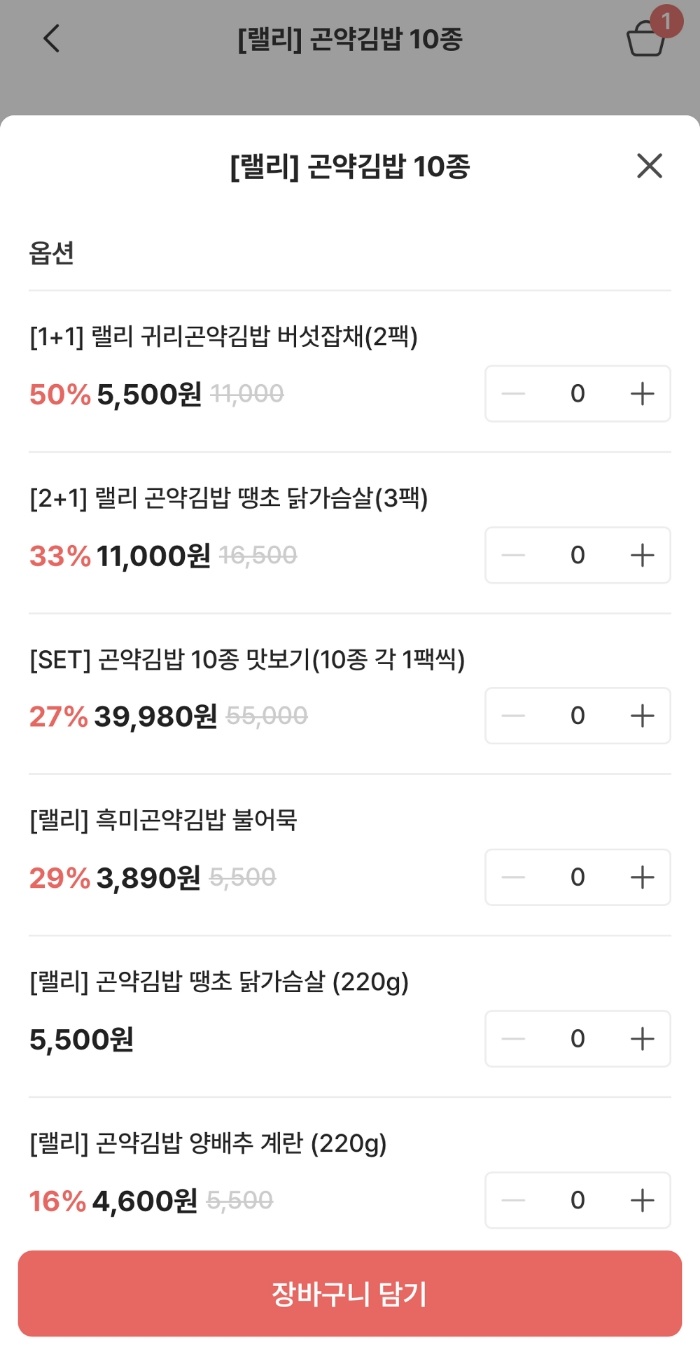
Task: Decrease quantity of [SET] 10종 맛보기
Action: click(513, 716)
